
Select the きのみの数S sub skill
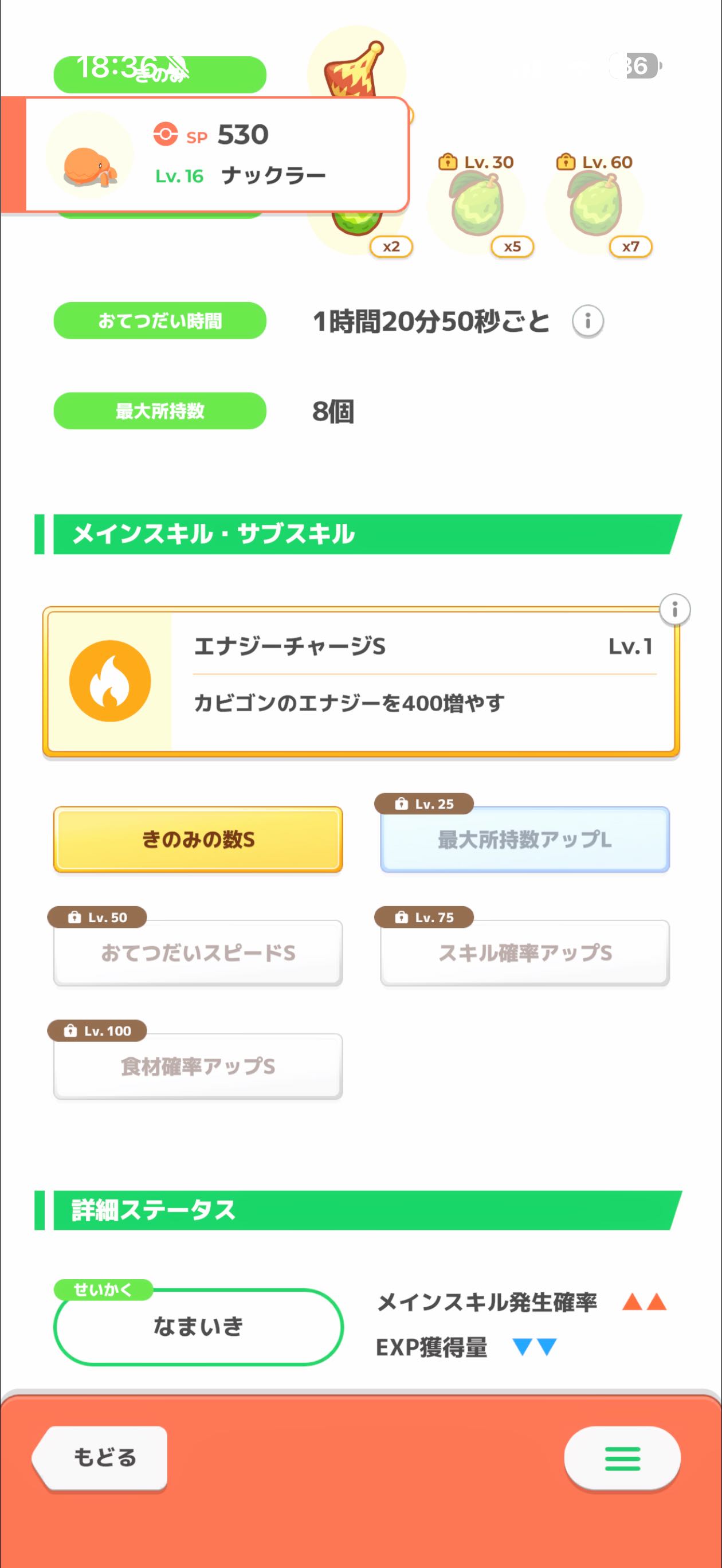click(x=198, y=840)
